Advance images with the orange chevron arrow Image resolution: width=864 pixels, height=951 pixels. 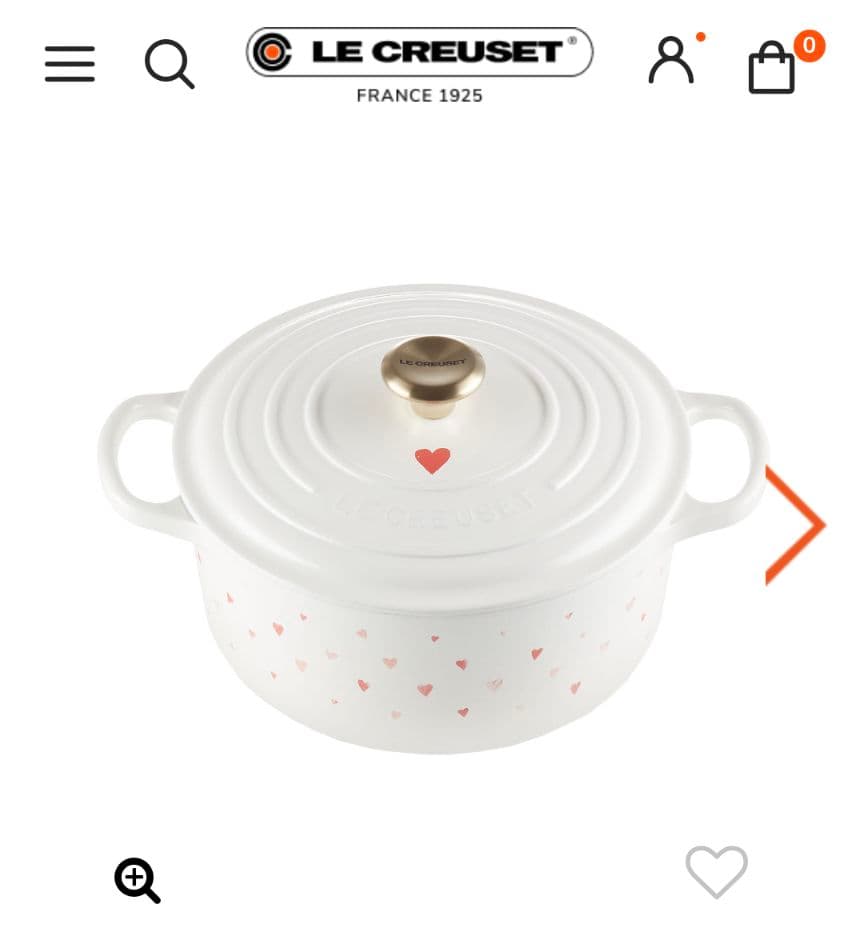pos(797,524)
